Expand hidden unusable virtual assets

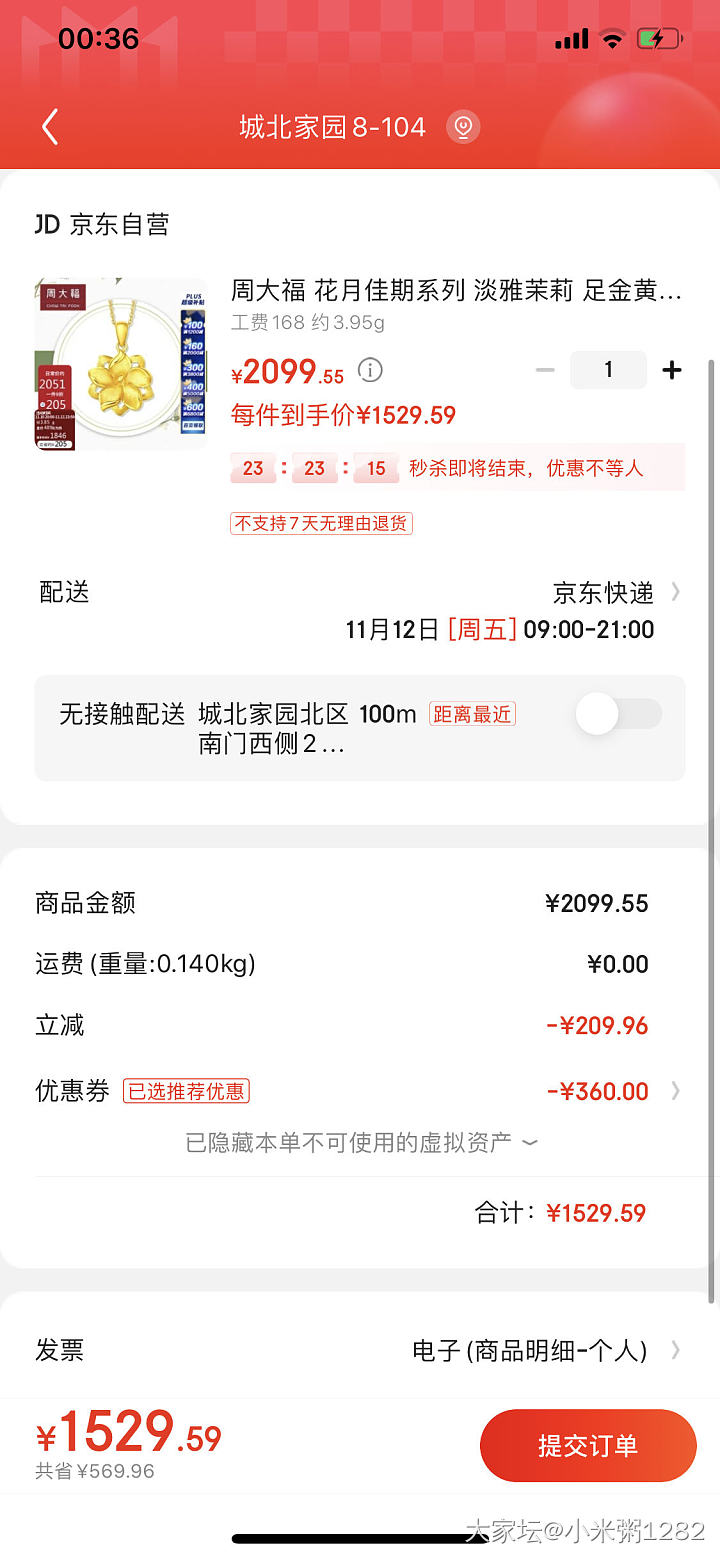pyautogui.click(x=361, y=1142)
